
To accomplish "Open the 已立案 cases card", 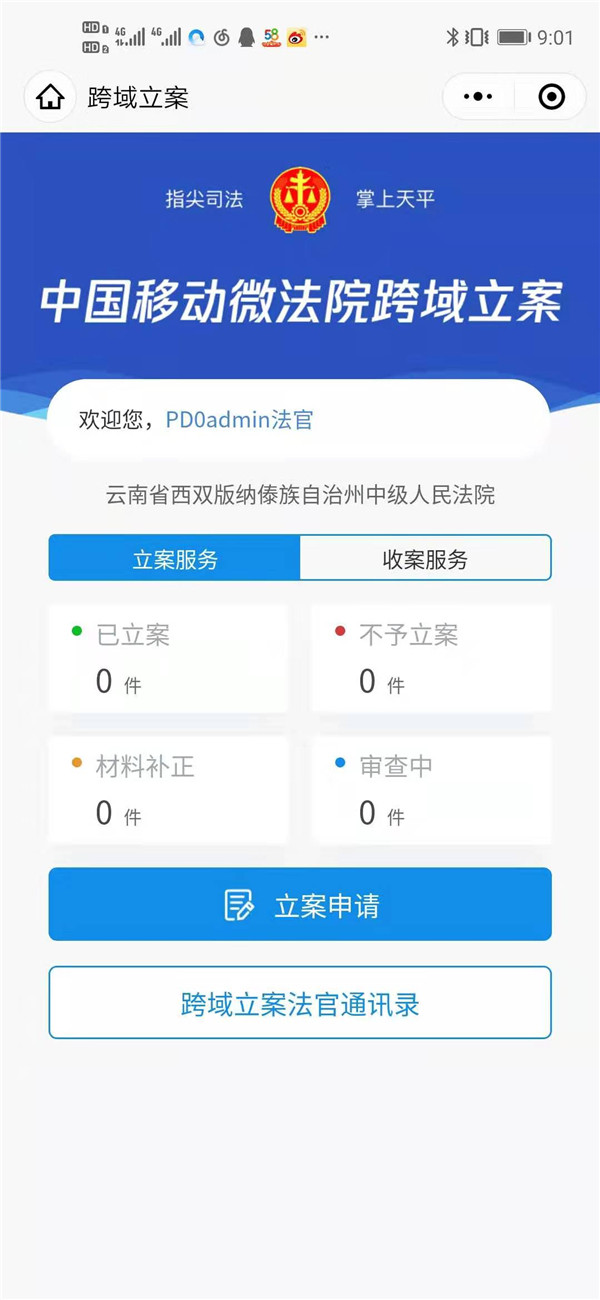I will point(168,658).
